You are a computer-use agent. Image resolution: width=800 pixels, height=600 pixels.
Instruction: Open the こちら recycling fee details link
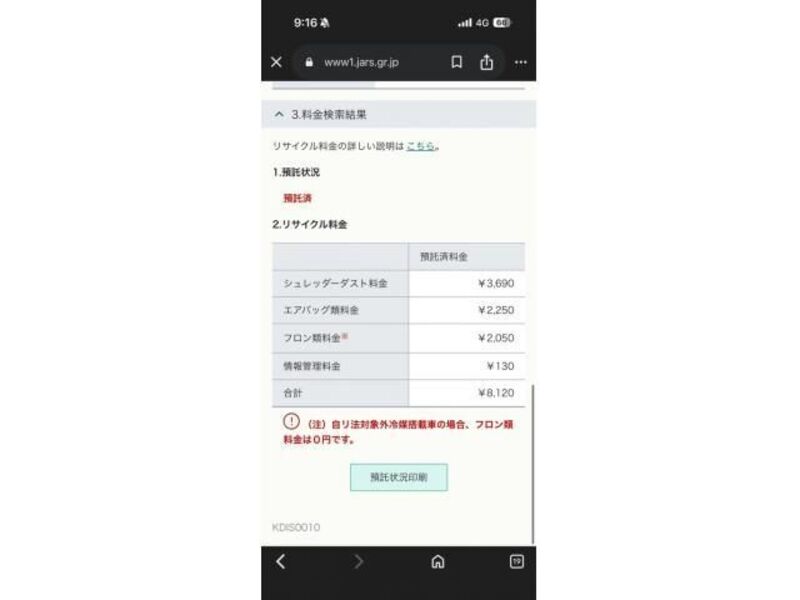coord(420,146)
